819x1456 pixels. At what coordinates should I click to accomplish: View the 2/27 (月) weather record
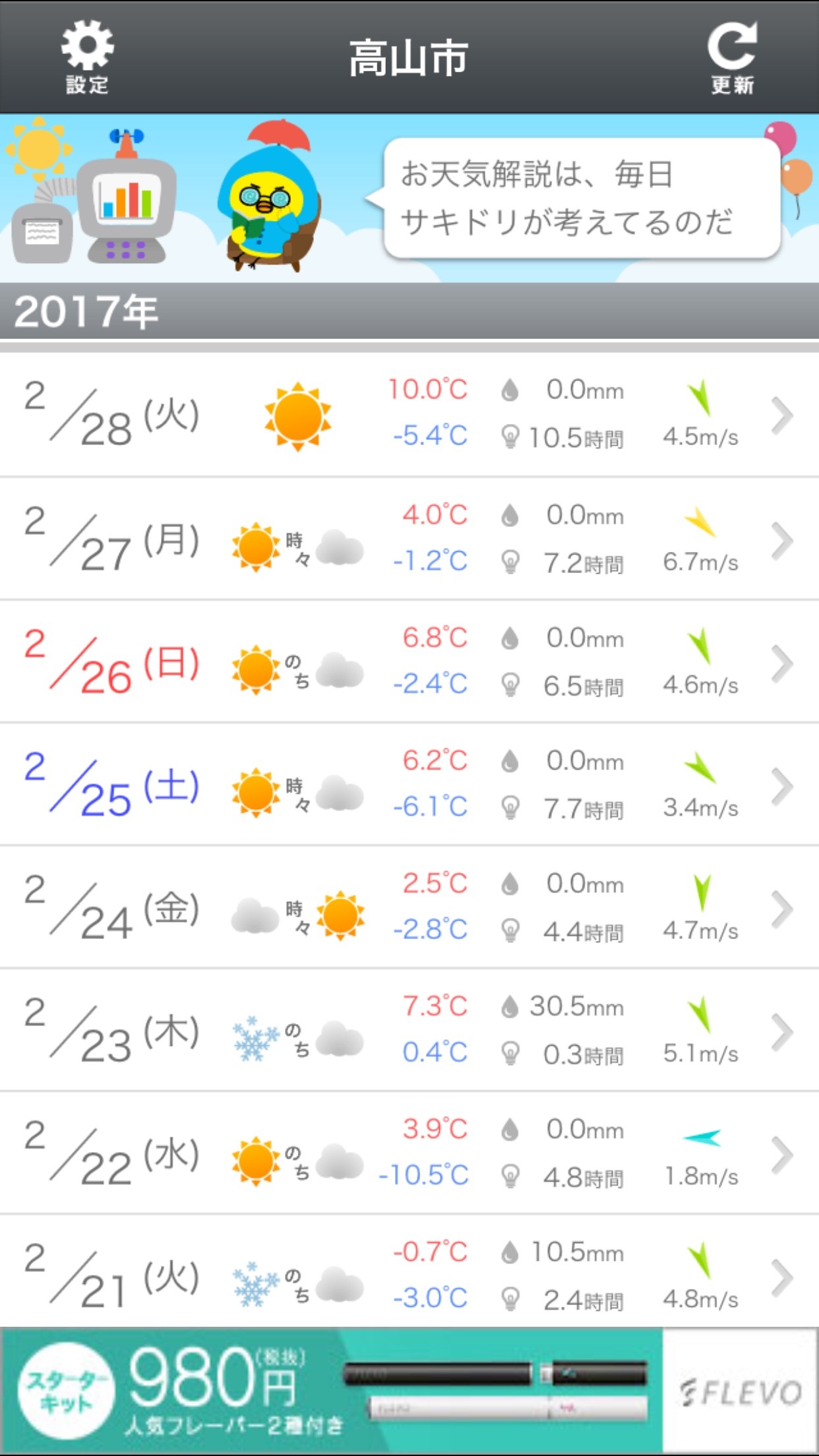pyautogui.click(x=409, y=539)
